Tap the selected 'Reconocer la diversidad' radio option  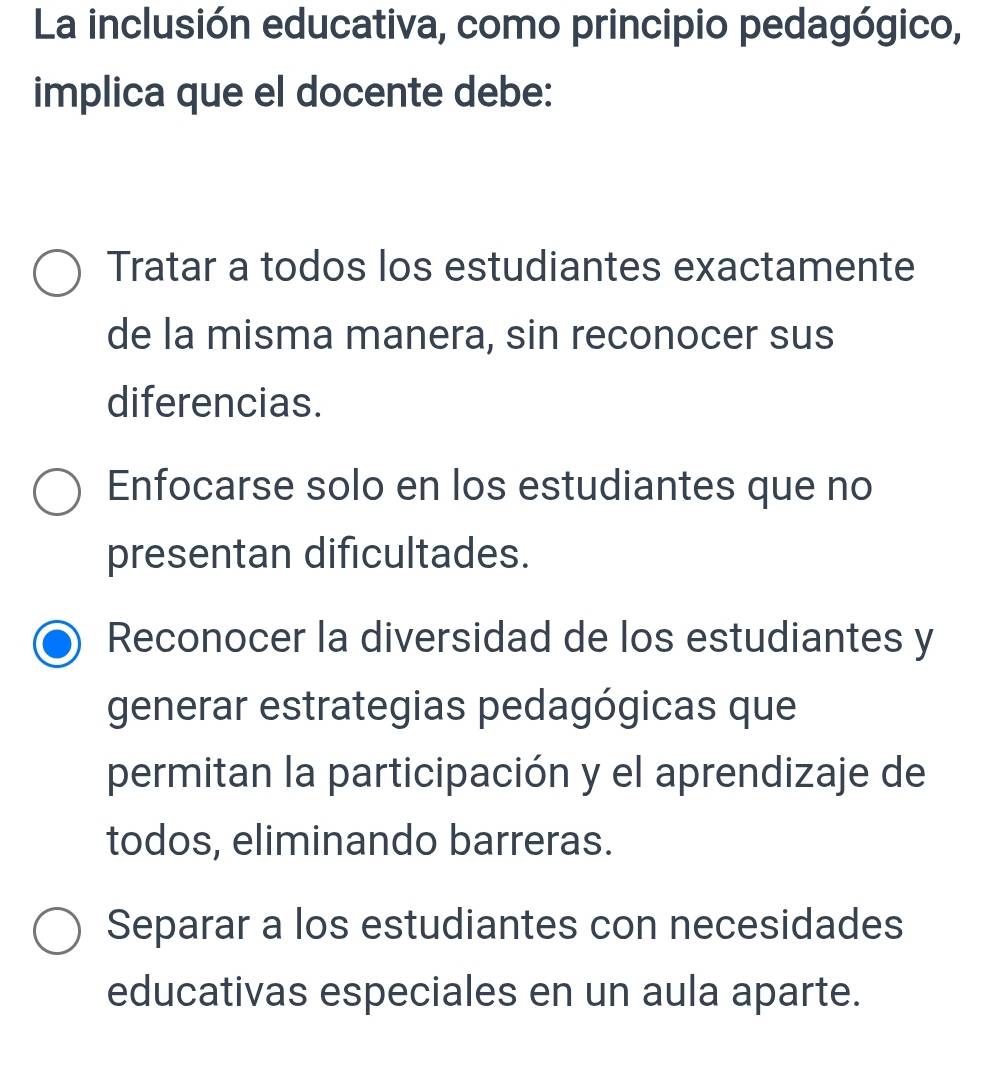[x=57, y=643]
